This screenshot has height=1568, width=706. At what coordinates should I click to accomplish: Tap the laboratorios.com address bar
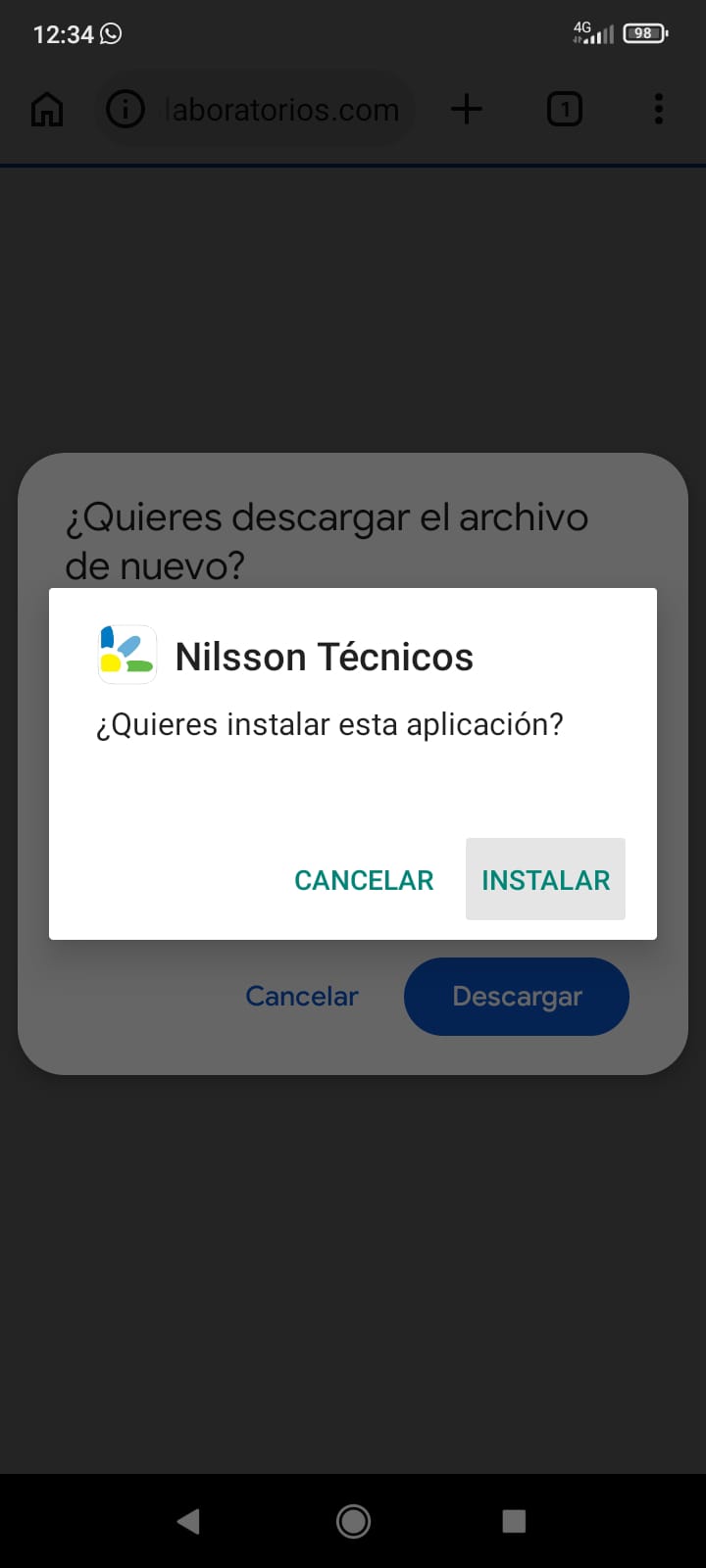pos(282,110)
